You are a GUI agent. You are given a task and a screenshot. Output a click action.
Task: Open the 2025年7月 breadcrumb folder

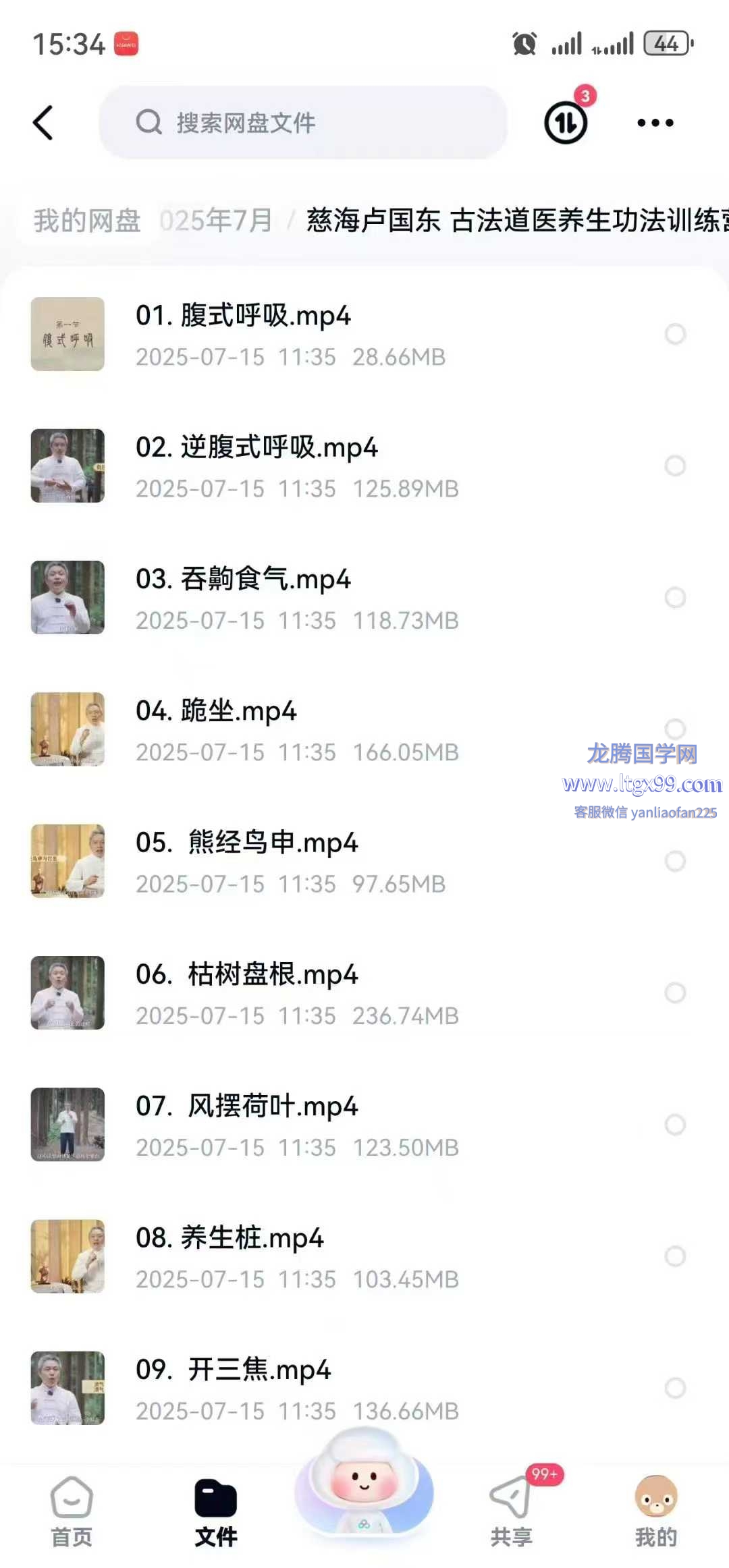[216, 221]
